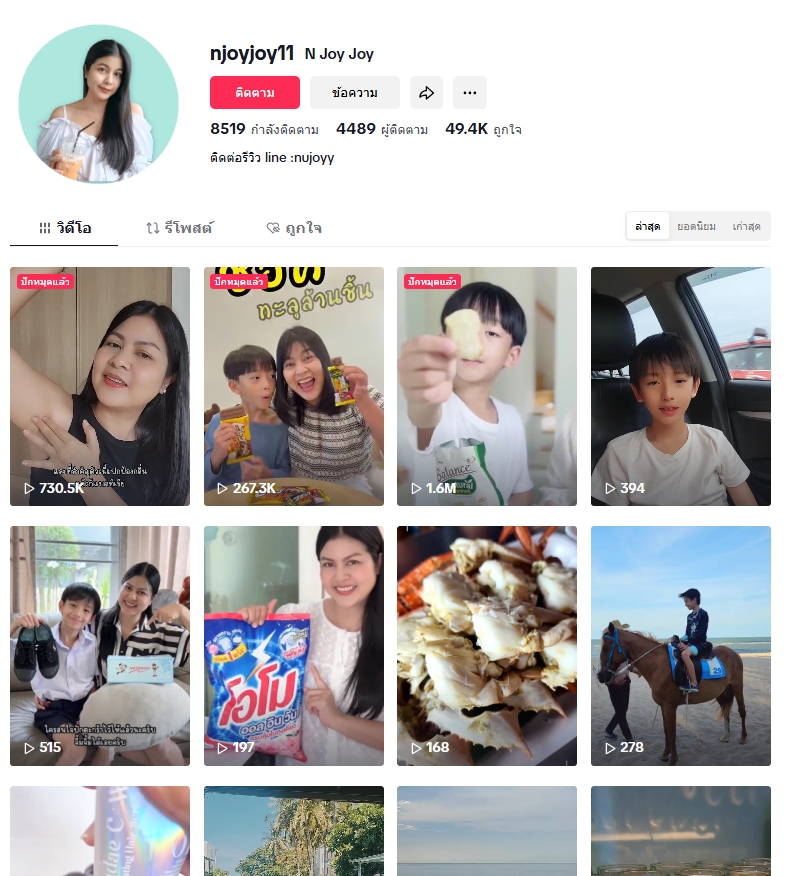View the 8519 กำลังติดตาม following list

click(x=264, y=129)
